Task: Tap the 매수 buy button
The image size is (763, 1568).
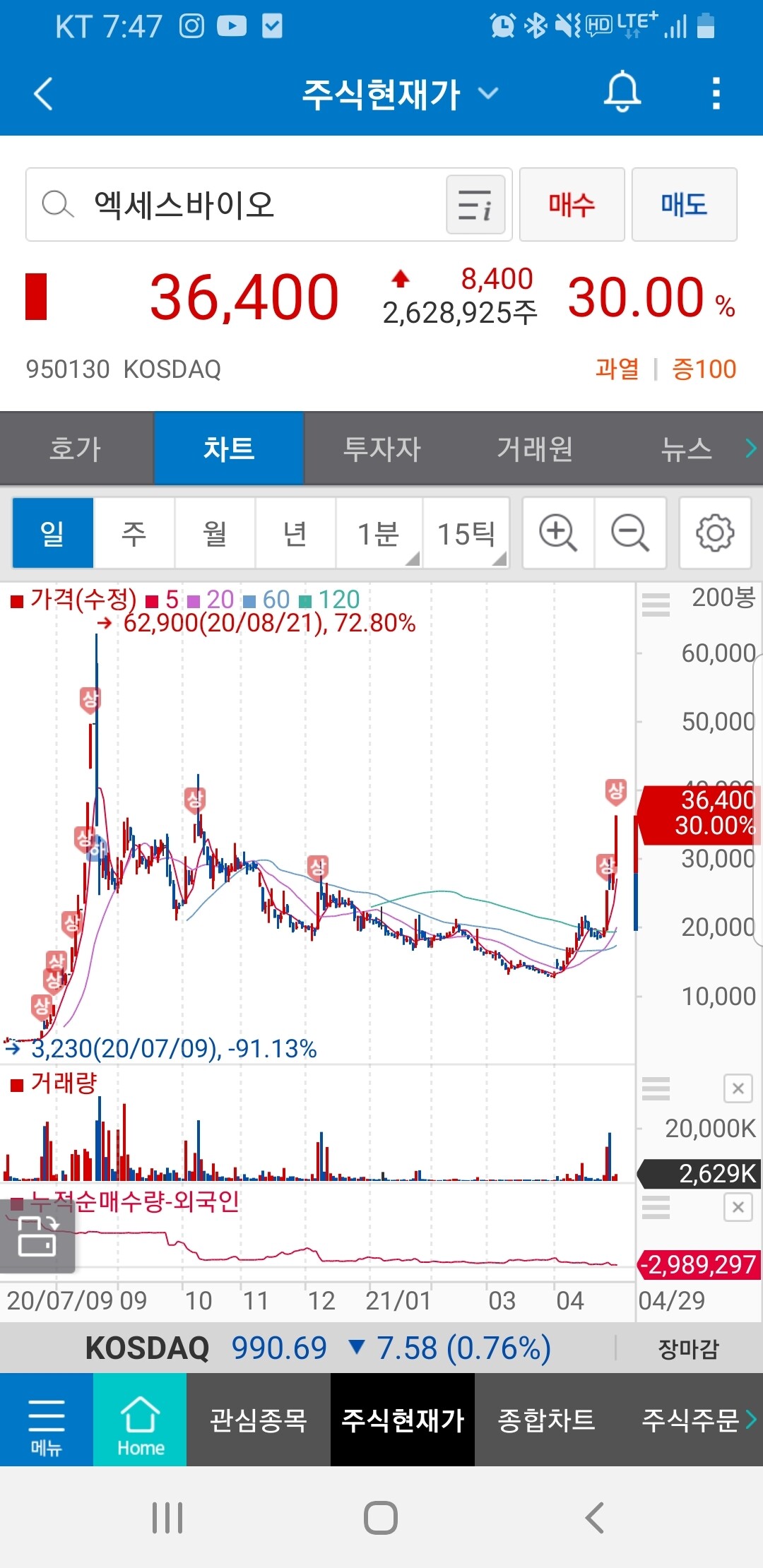Action: pyautogui.click(x=572, y=205)
